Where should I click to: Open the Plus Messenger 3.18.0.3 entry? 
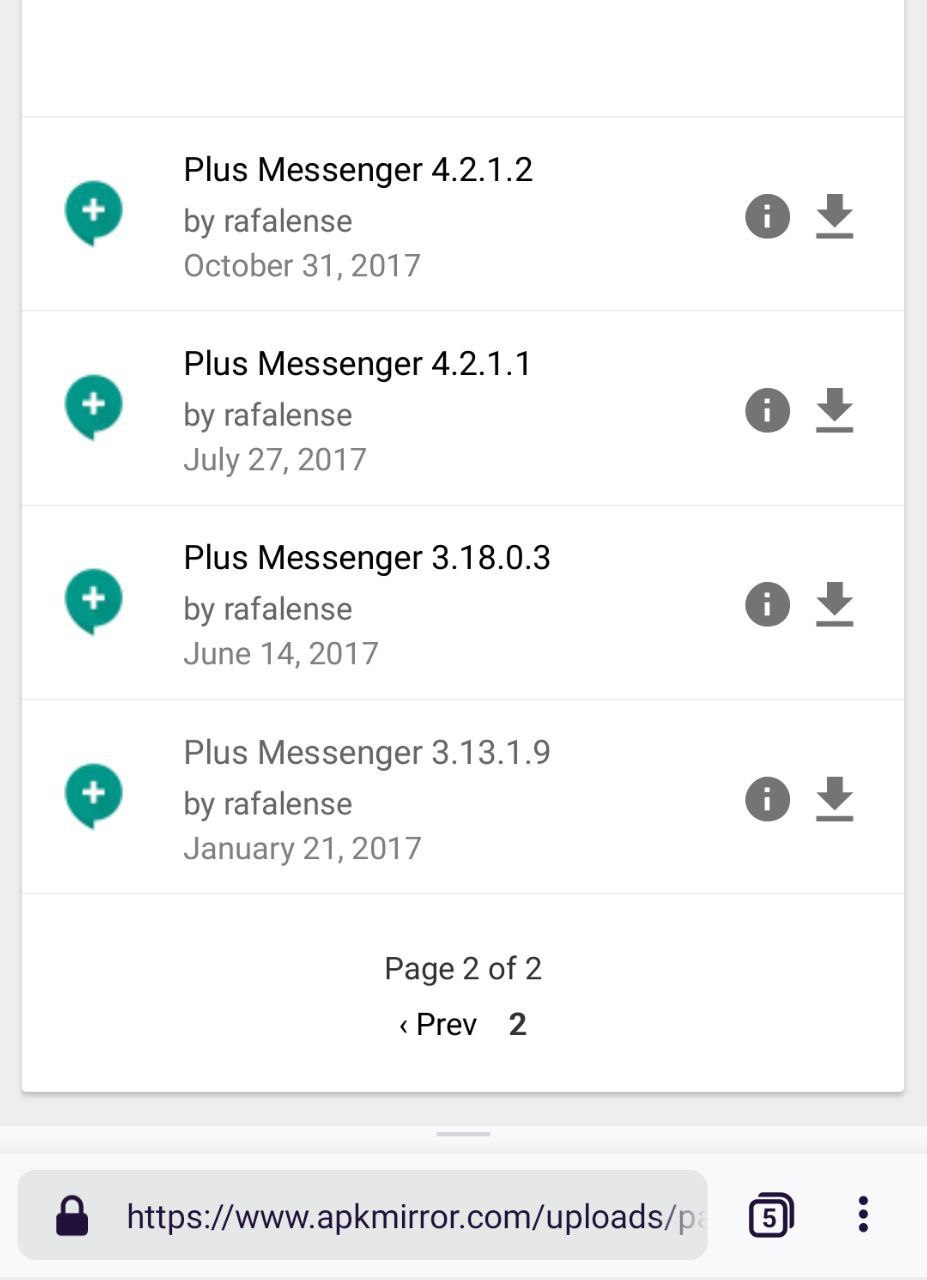(x=367, y=558)
